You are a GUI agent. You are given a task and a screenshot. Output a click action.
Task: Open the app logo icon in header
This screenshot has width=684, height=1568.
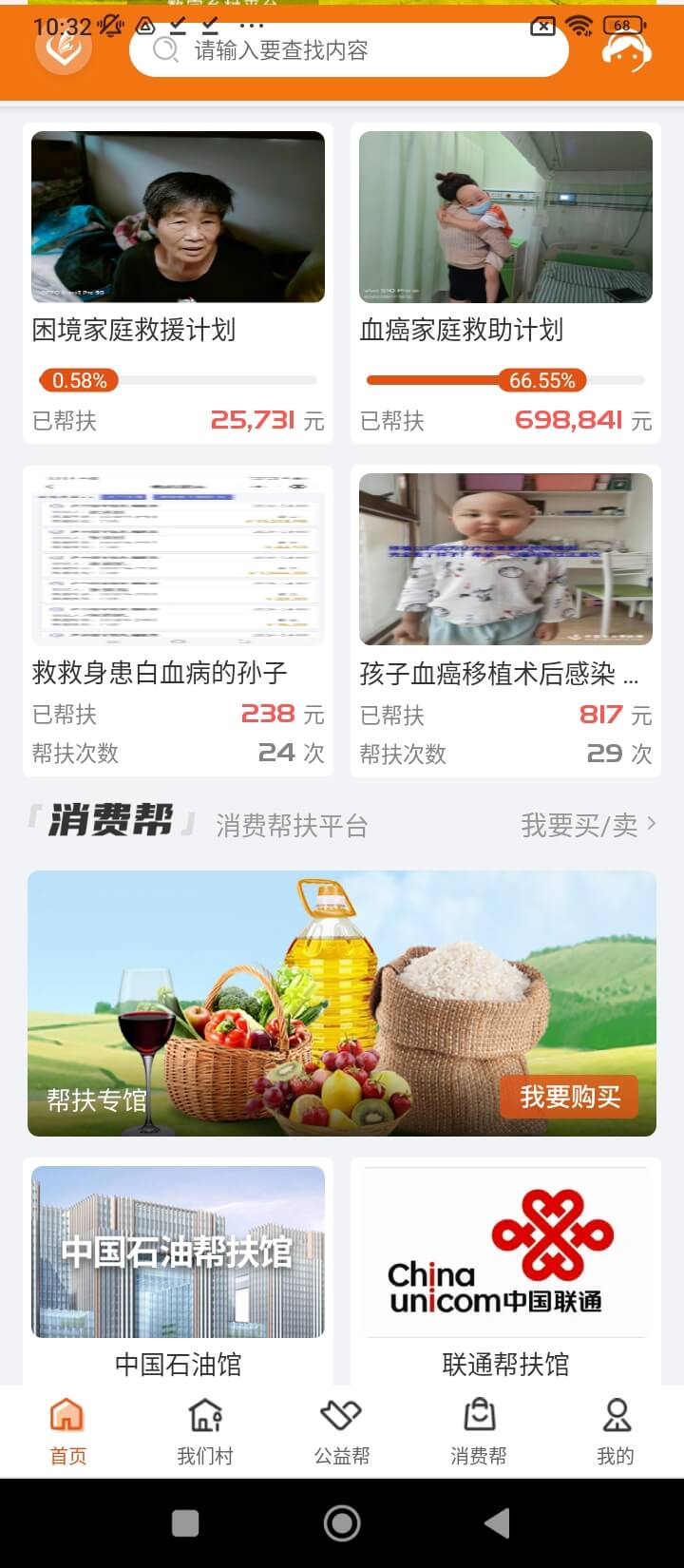(64, 48)
